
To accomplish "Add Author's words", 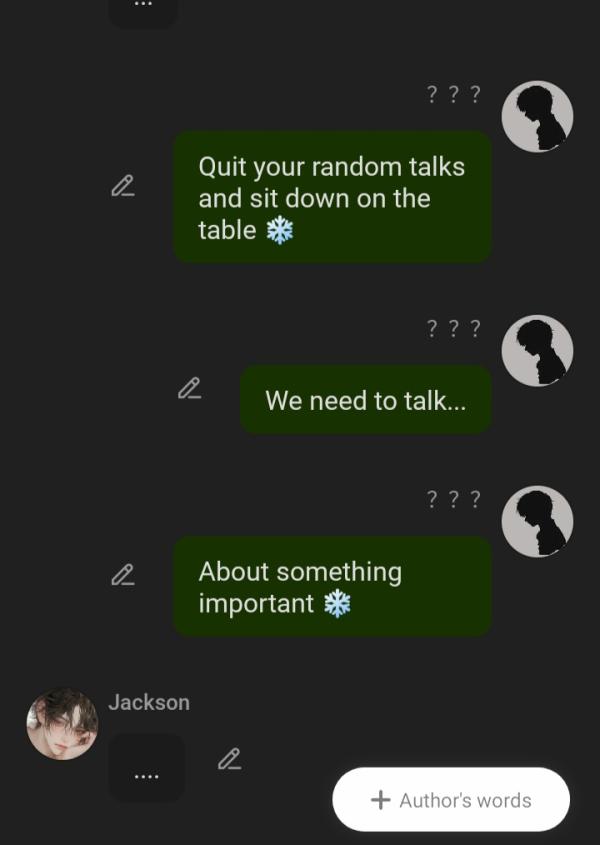I will pyautogui.click(x=451, y=799).
